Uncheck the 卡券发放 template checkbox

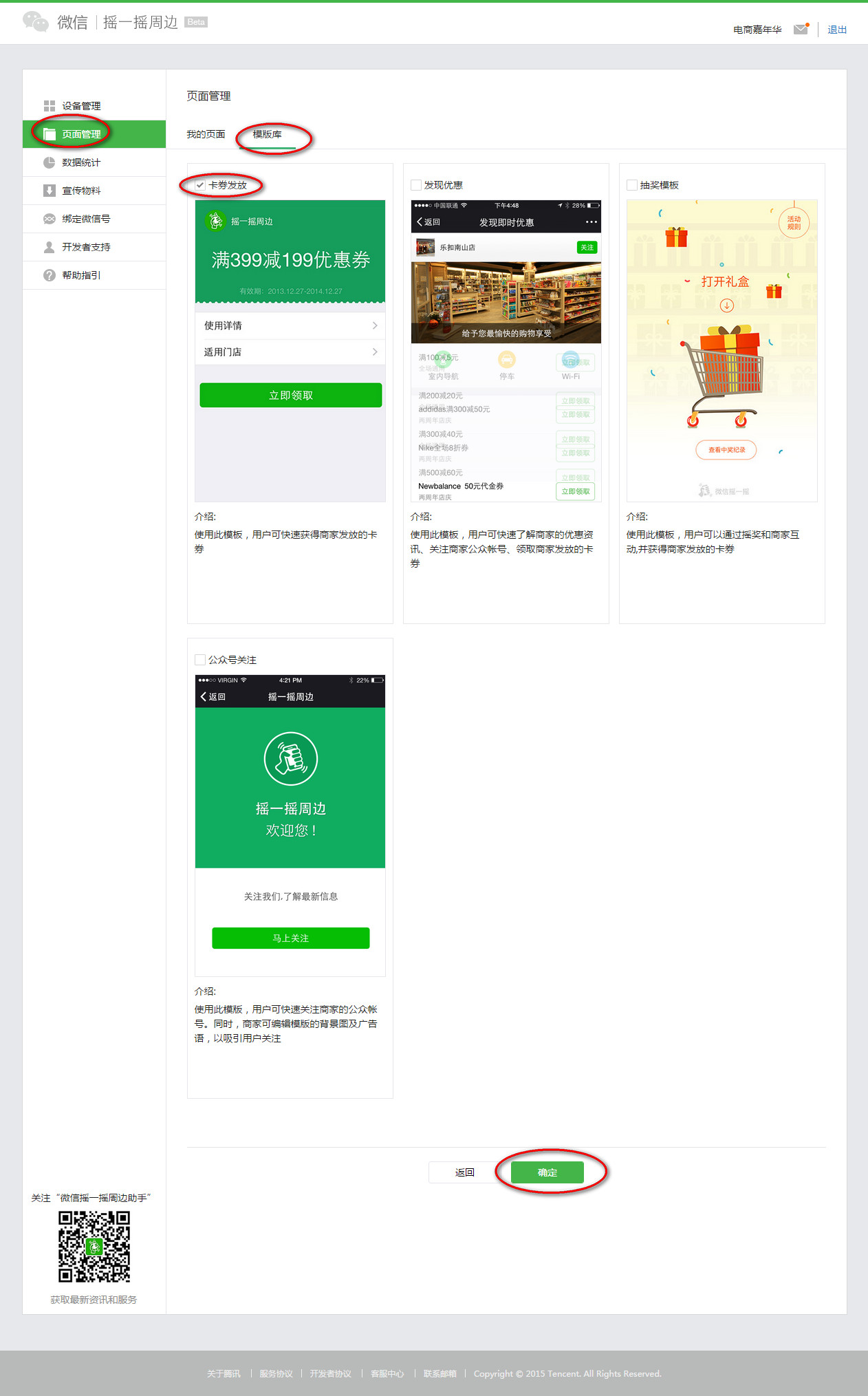200,185
